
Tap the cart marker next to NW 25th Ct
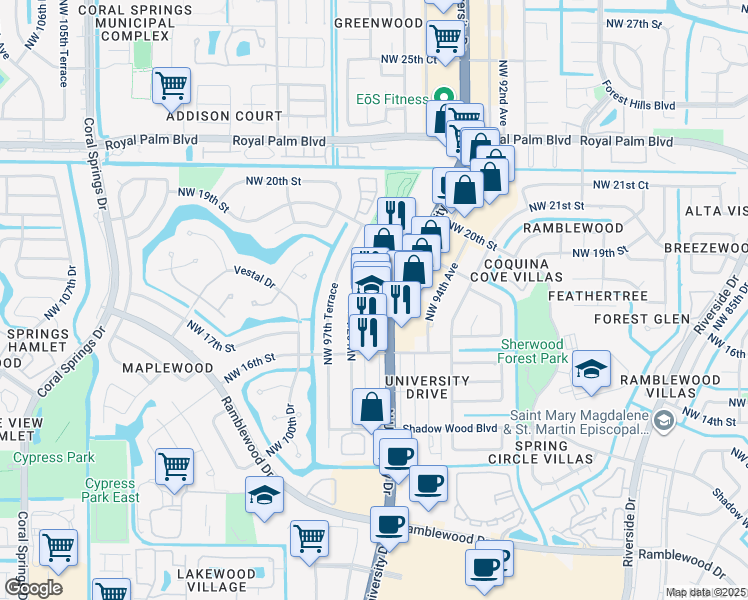[x=445, y=39]
